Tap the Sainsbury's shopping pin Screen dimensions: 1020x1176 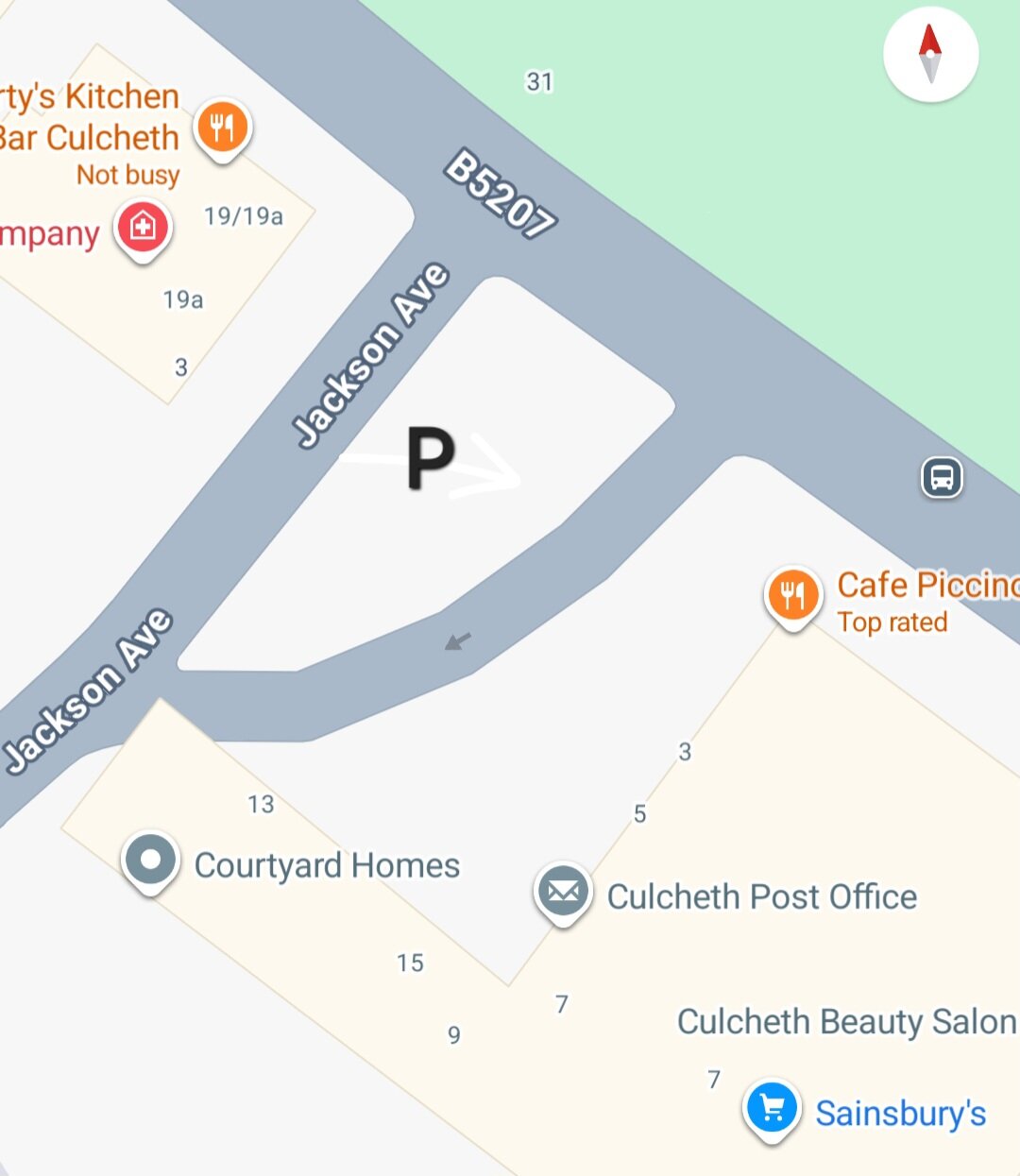click(772, 1108)
